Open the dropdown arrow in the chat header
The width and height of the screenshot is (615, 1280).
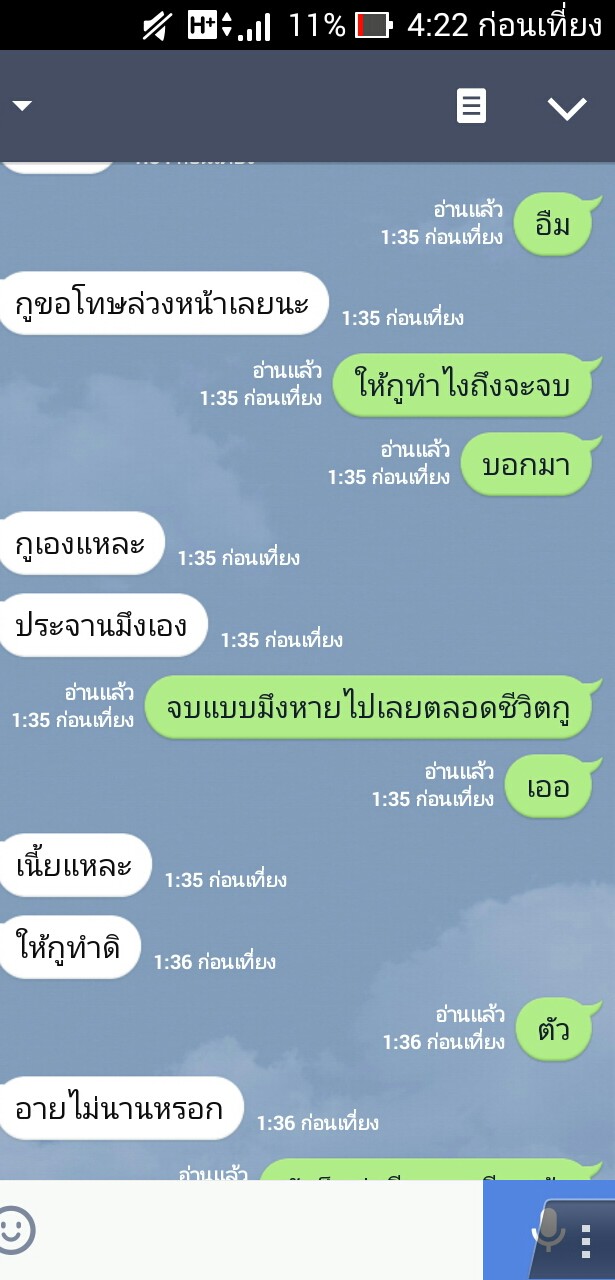[21, 106]
